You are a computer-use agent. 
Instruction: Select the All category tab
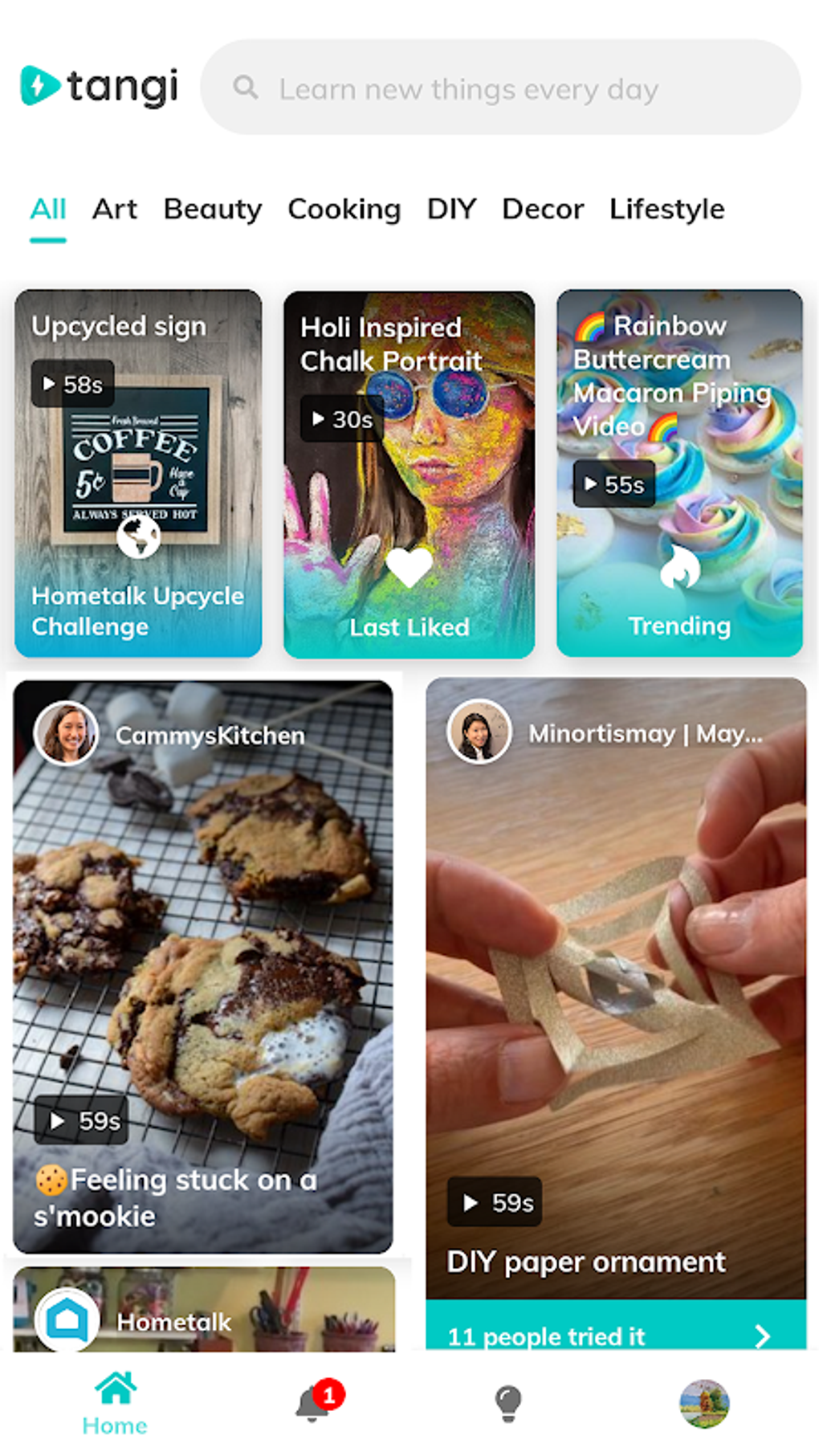click(48, 210)
